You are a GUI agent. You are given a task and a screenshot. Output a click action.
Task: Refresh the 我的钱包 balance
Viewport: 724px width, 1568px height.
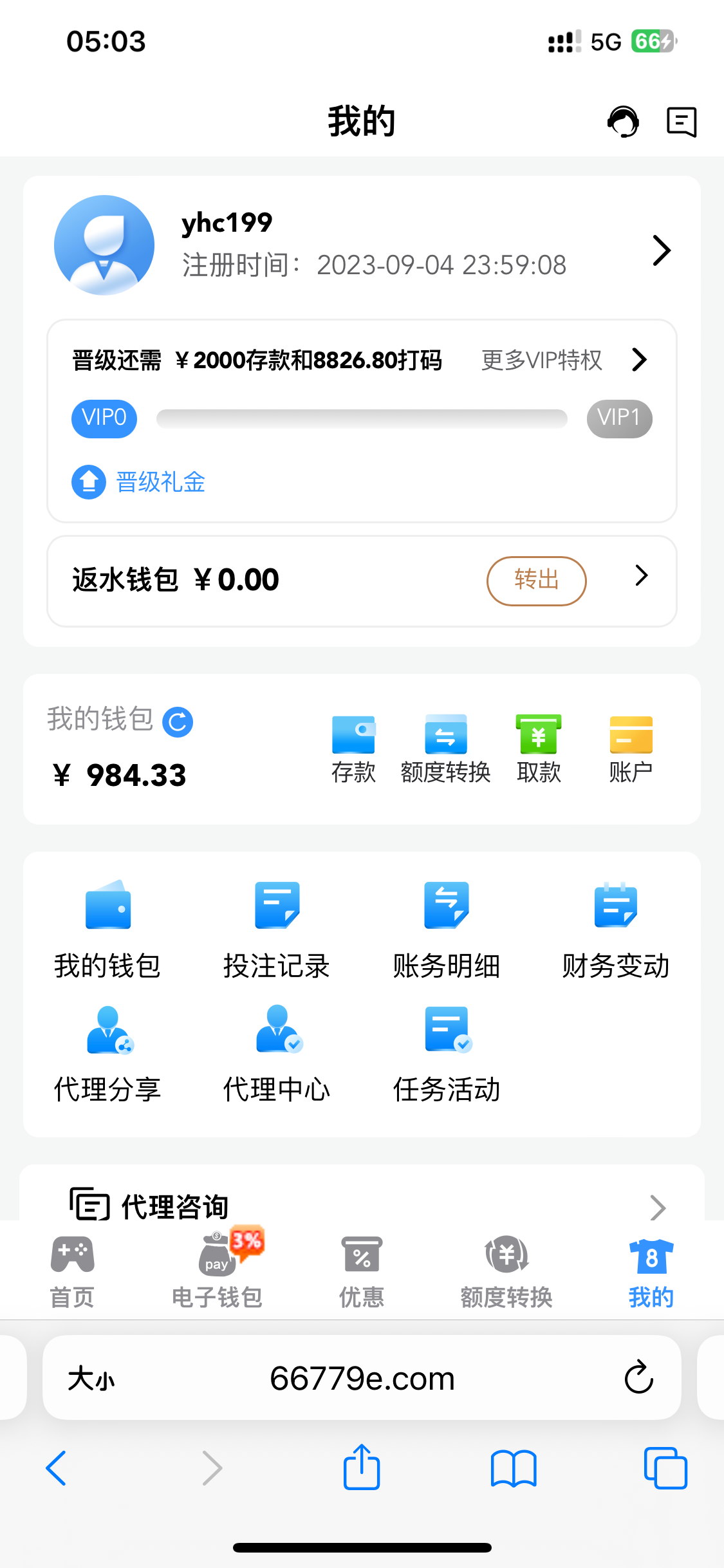[x=178, y=722]
